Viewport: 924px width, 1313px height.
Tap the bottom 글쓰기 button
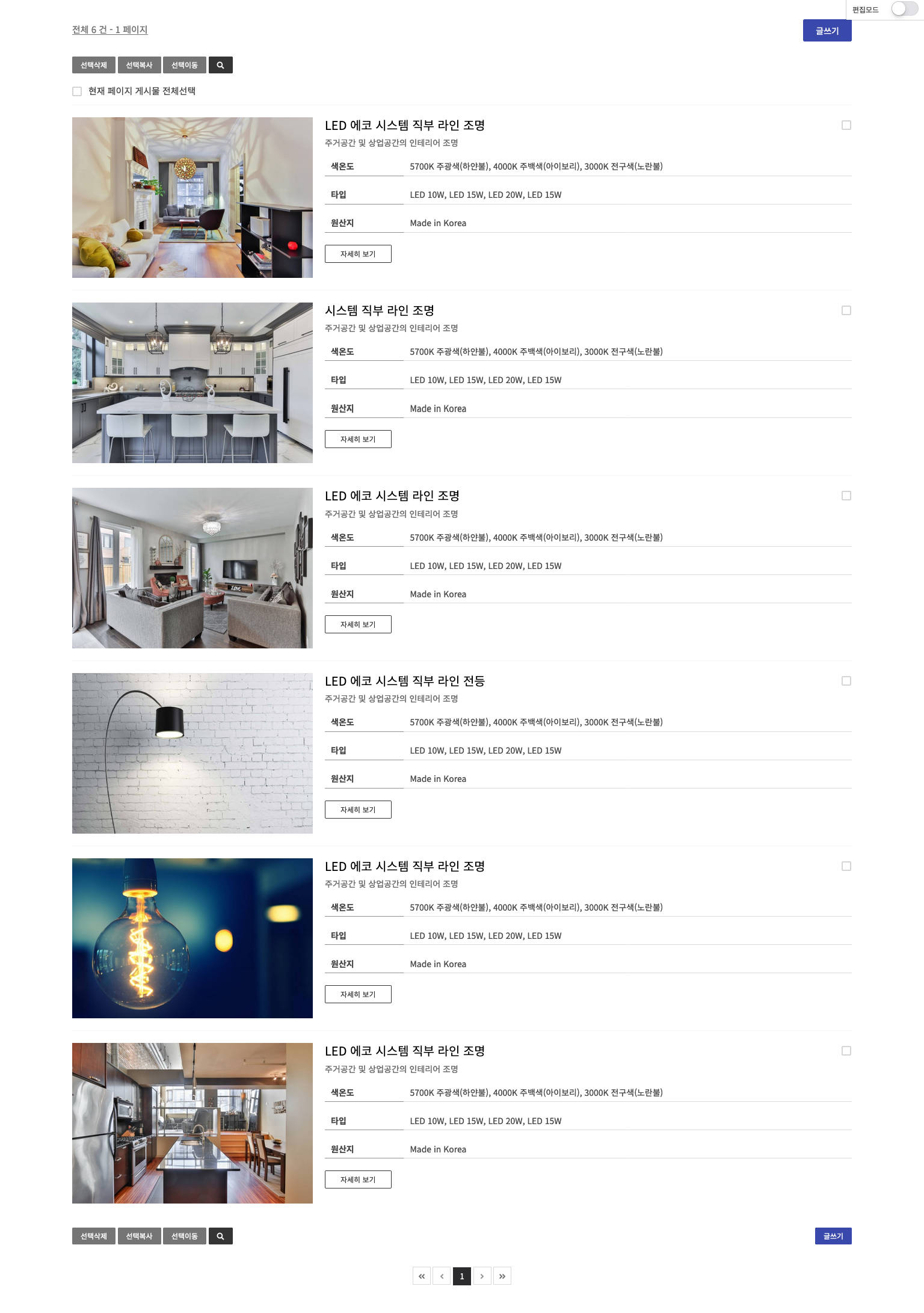click(x=833, y=1236)
